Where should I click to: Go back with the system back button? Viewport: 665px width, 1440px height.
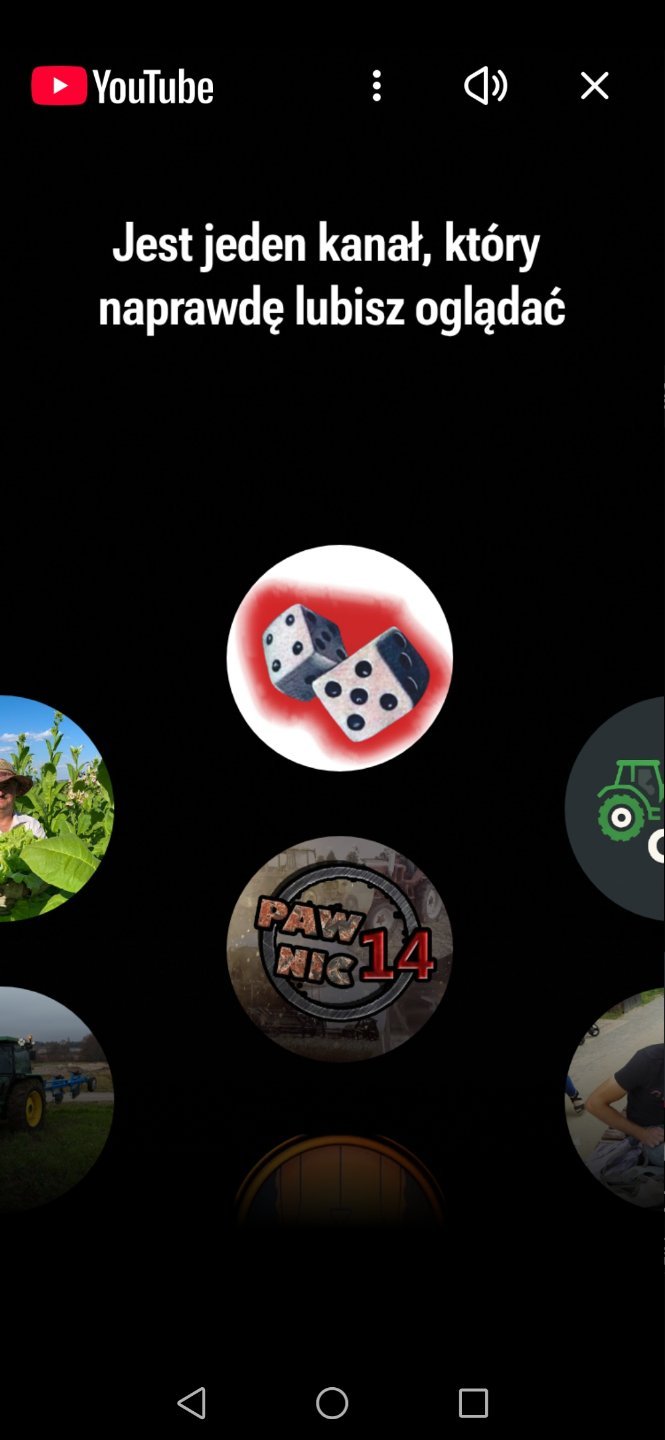[192, 1403]
